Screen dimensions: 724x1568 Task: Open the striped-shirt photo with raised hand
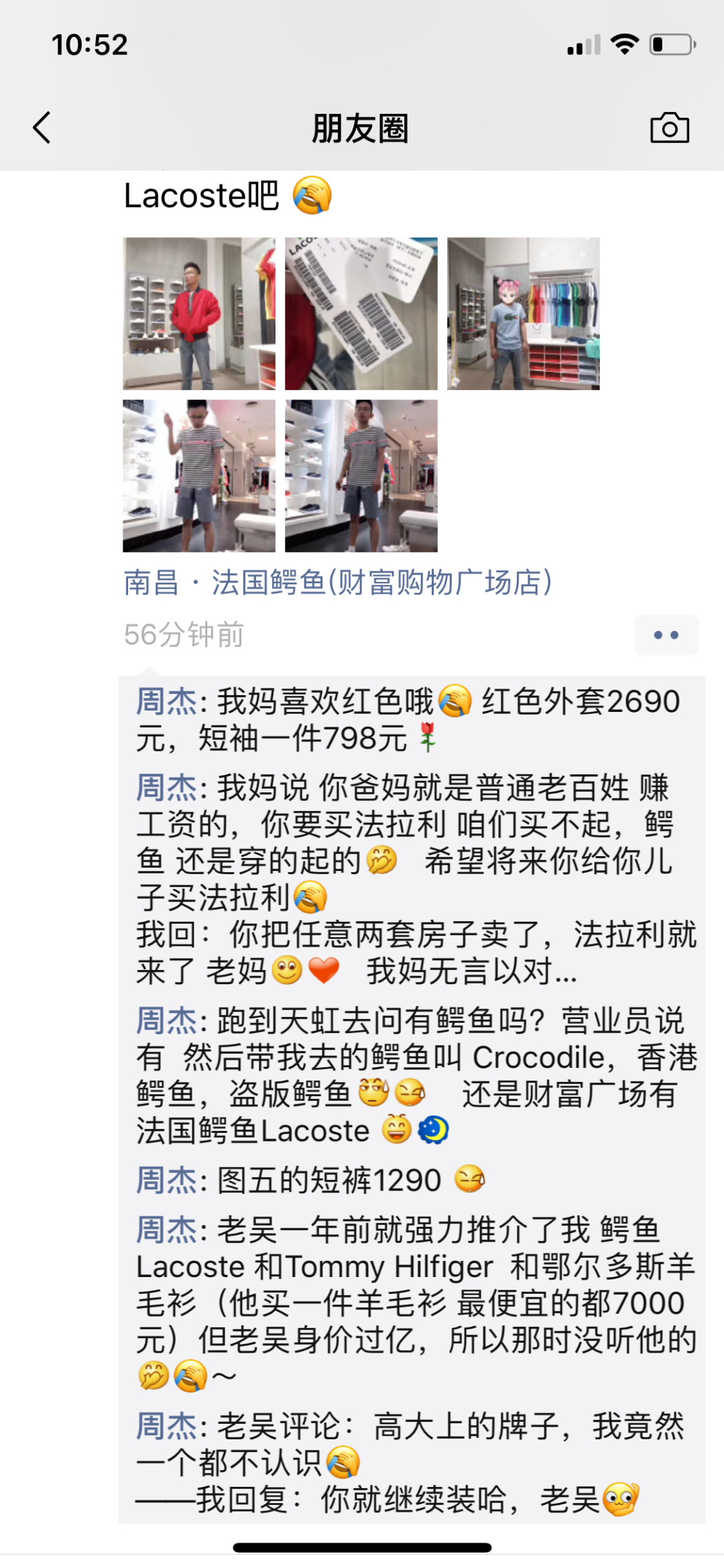pos(199,476)
